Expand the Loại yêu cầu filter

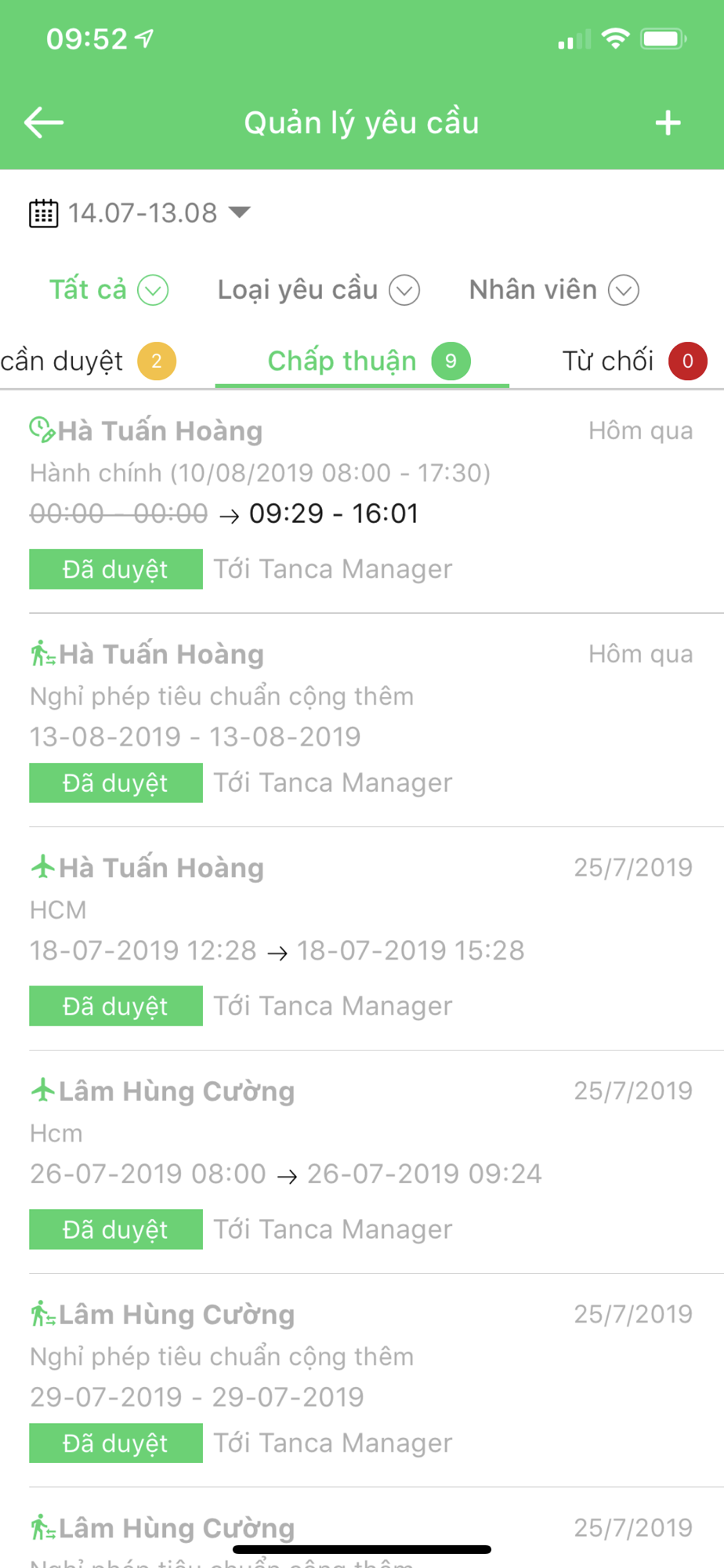[318, 289]
